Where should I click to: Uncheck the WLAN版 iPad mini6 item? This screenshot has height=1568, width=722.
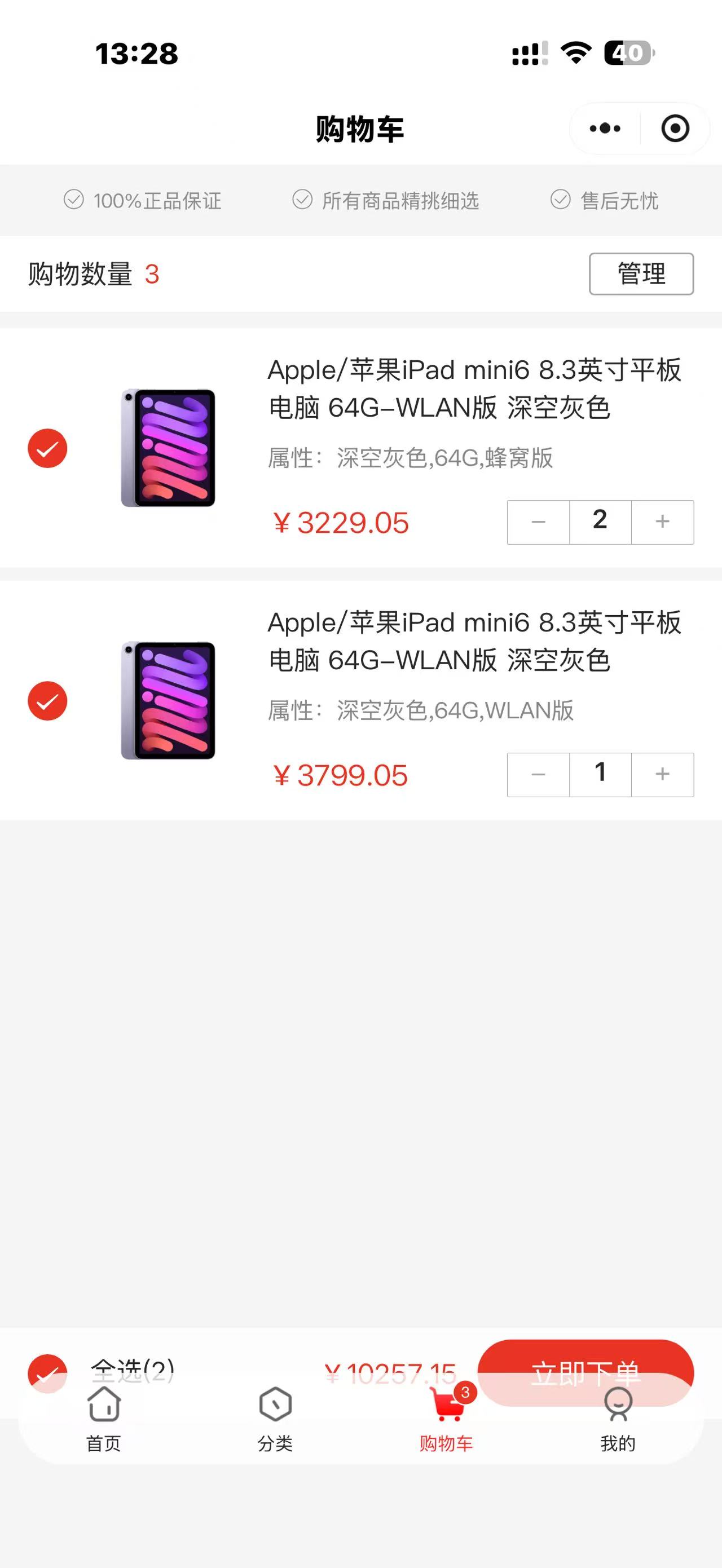[x=47, y=701]
